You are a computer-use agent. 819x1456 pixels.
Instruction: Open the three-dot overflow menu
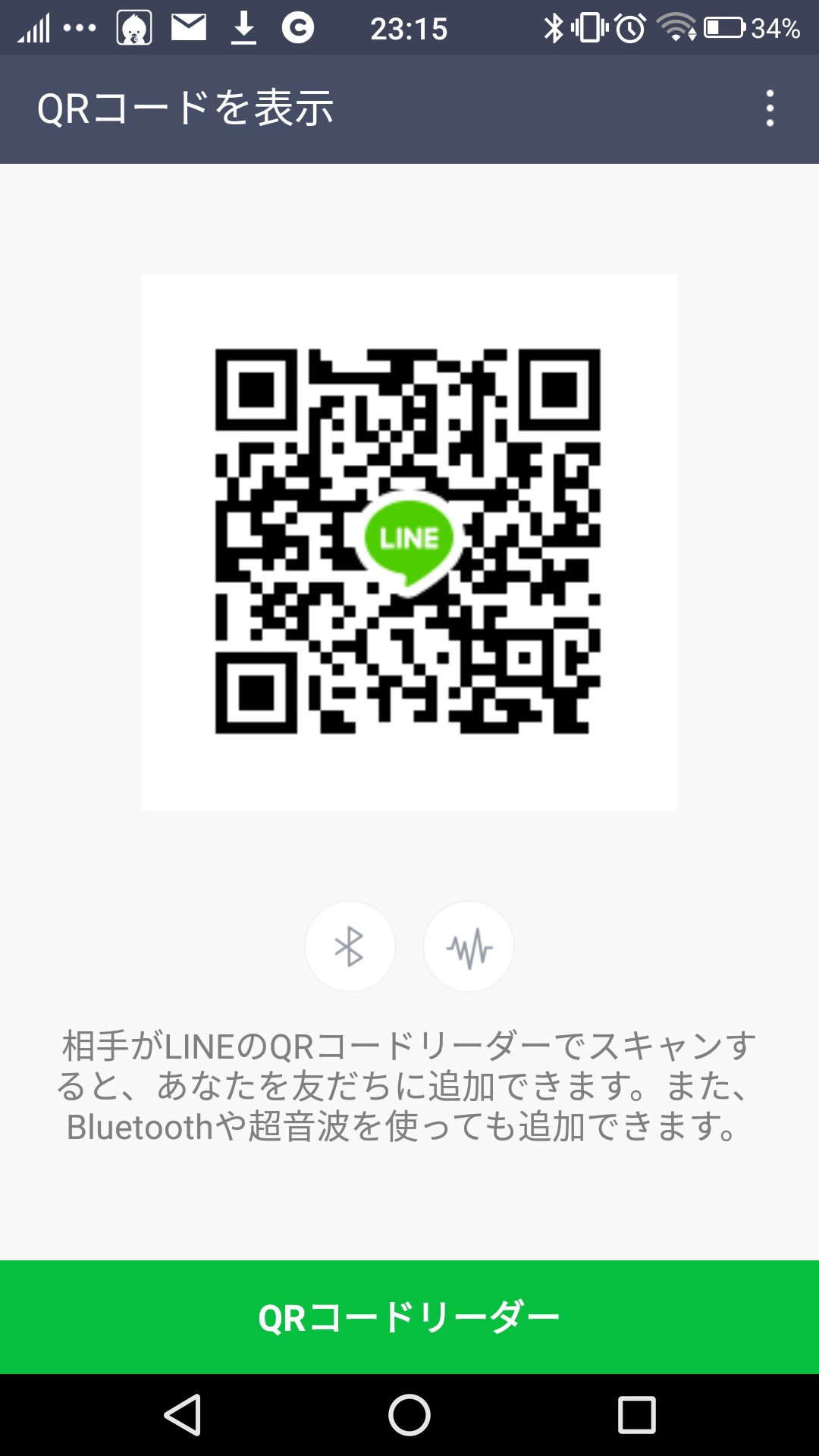coord(770,108)
